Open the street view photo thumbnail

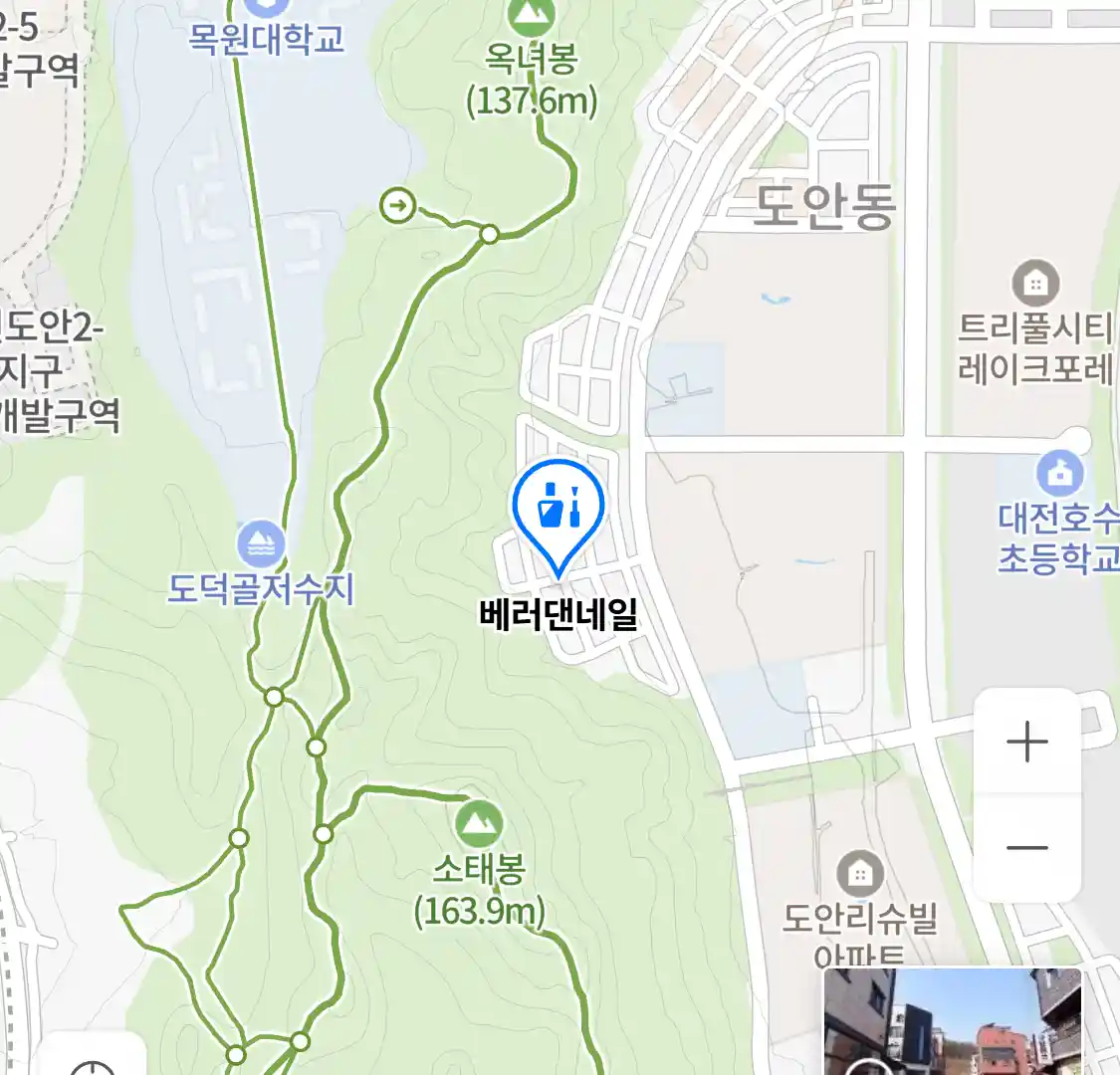point(952,1022)
